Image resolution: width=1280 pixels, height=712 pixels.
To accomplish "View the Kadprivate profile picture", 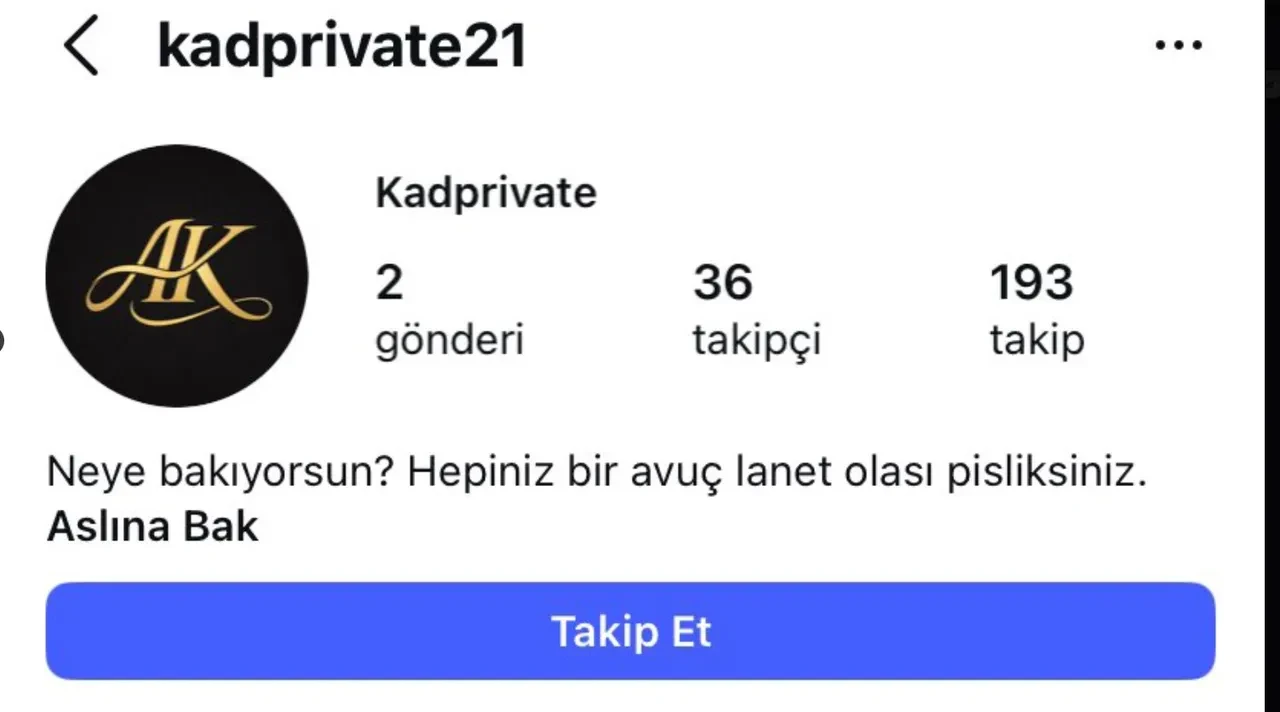I will [x=177, y=276].
